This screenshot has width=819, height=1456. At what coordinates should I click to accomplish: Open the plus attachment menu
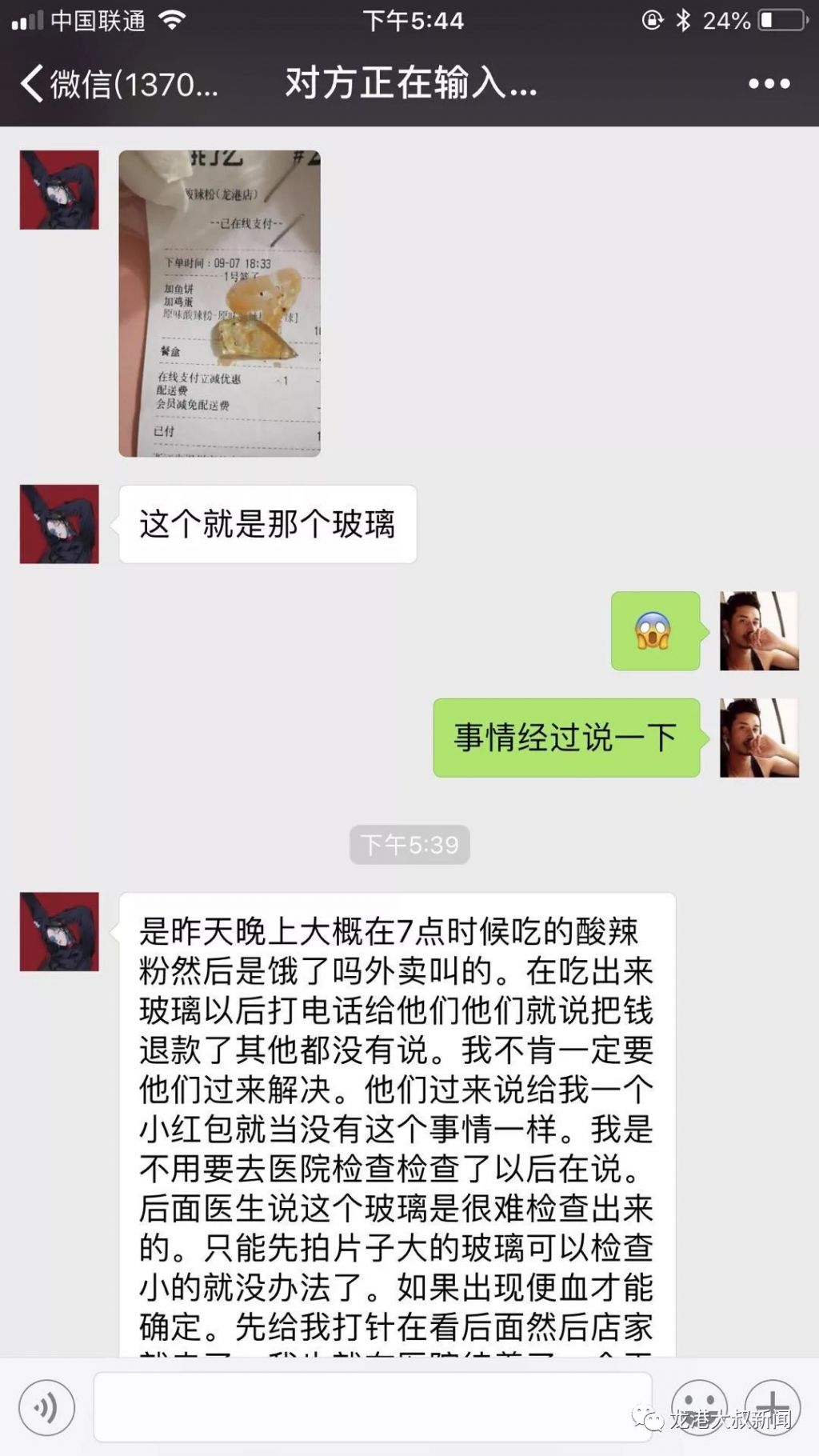tap(773, 1407)
